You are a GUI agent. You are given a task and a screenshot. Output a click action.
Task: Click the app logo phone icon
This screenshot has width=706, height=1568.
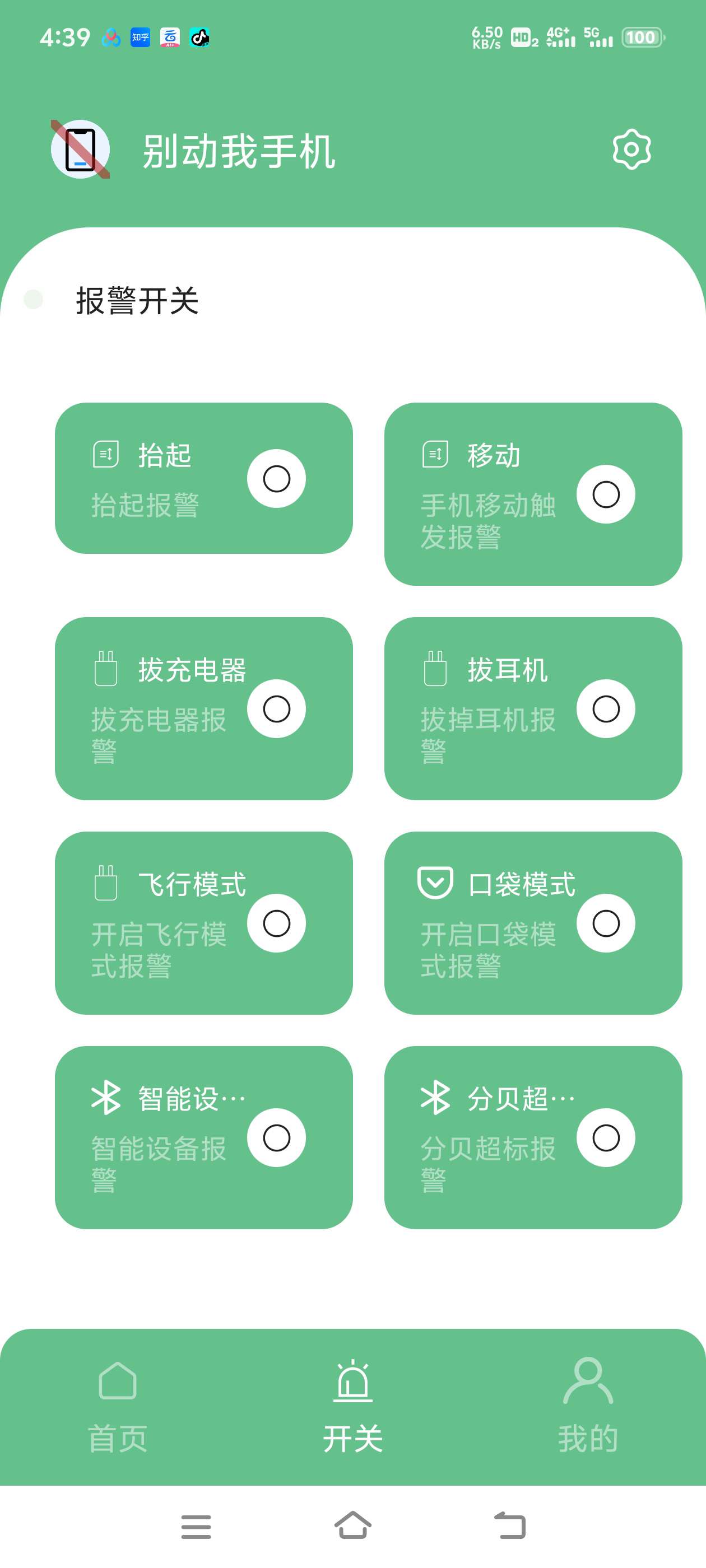click(x=80, y=150)
